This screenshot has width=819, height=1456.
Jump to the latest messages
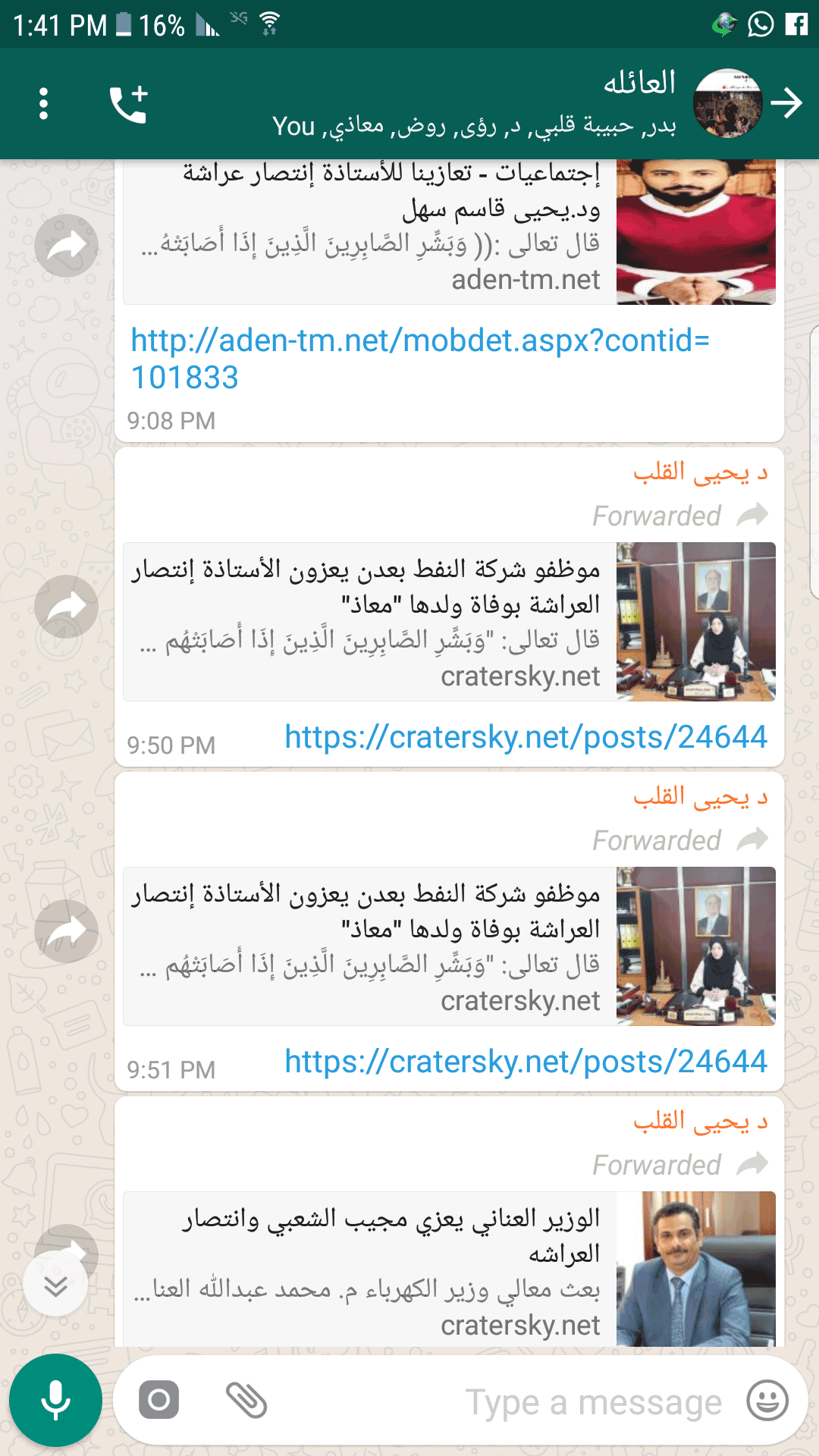[x=55, y=1285]
